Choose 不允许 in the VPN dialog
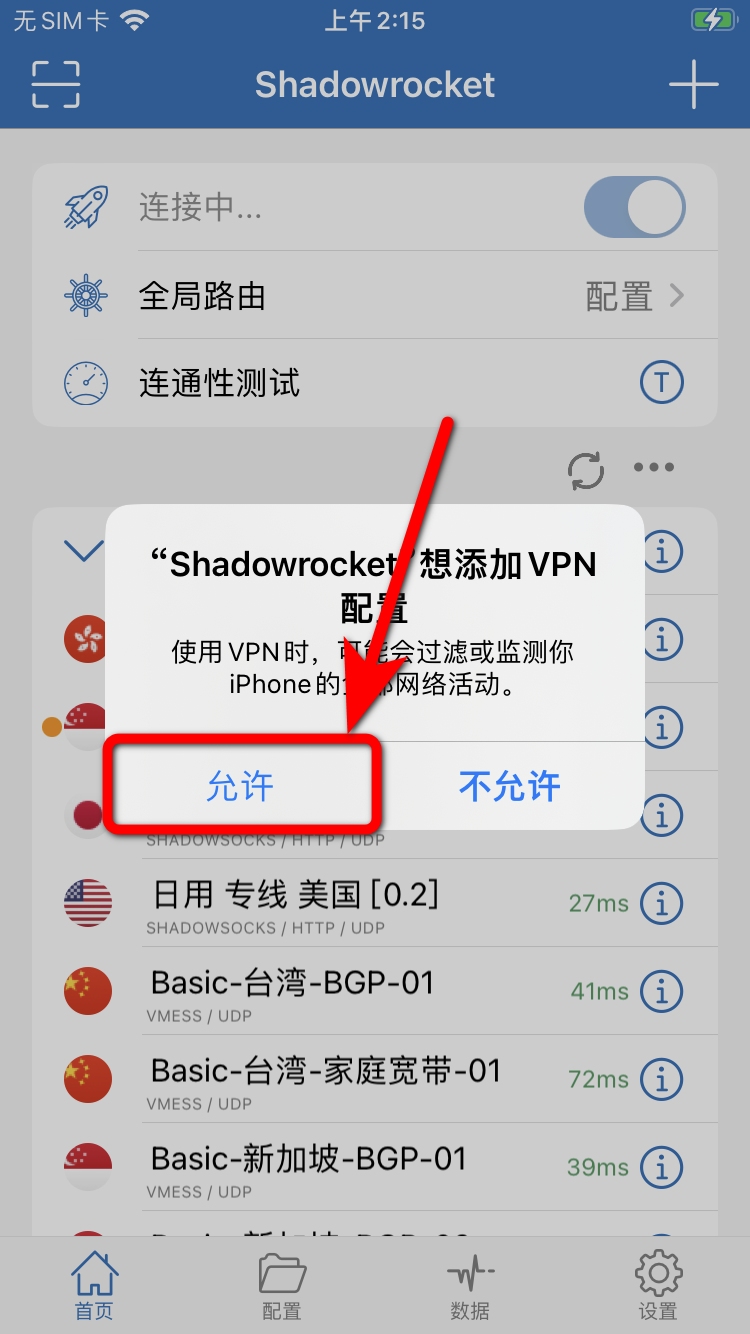 [509, 786]
